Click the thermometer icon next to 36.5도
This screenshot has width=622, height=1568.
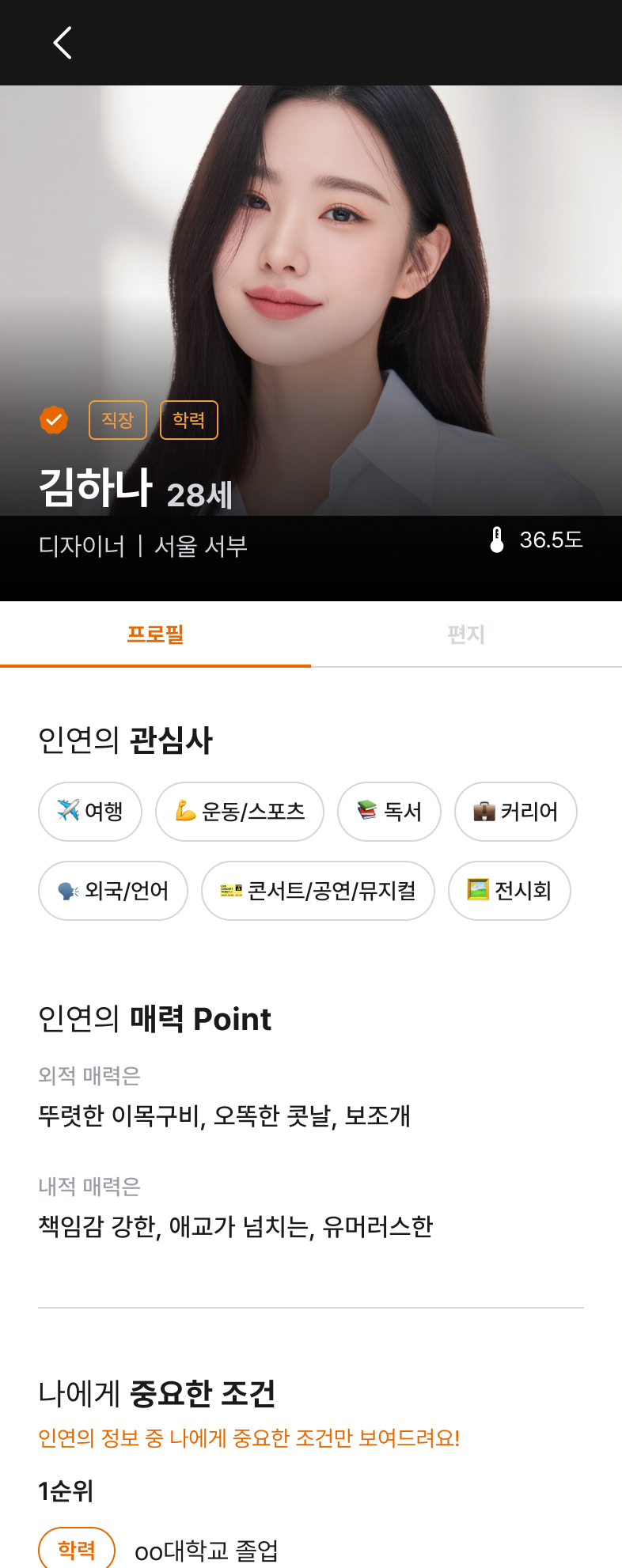click(x=497, y=541)
